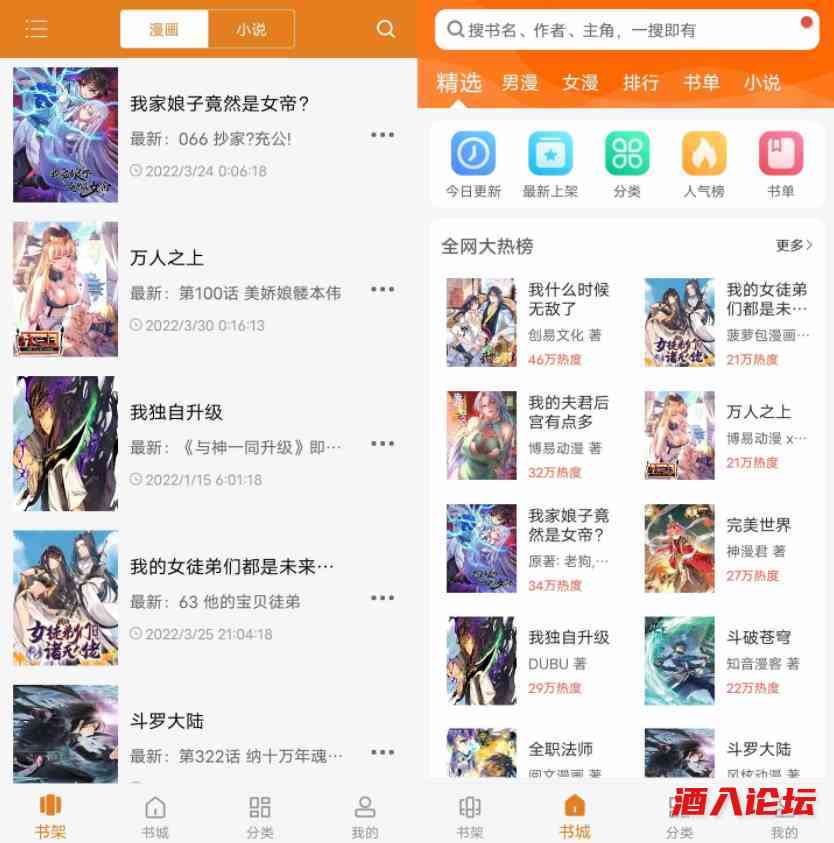Image resolution: width=834 pixels, height=843 pixels.
Task: Switch to the 小说 novels tab
Action: (x=251, y=29)
